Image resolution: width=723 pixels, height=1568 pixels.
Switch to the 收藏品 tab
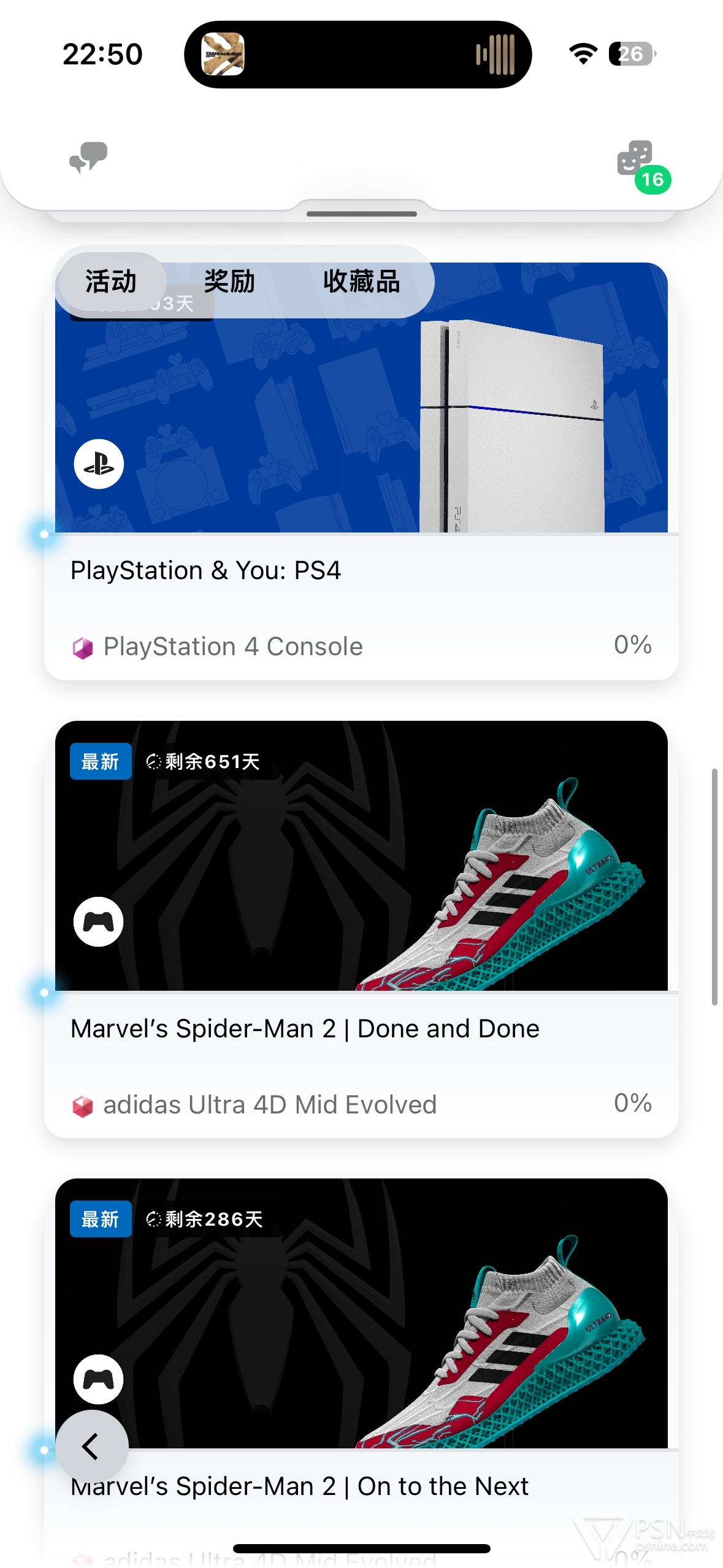click(x=361, y=282)
